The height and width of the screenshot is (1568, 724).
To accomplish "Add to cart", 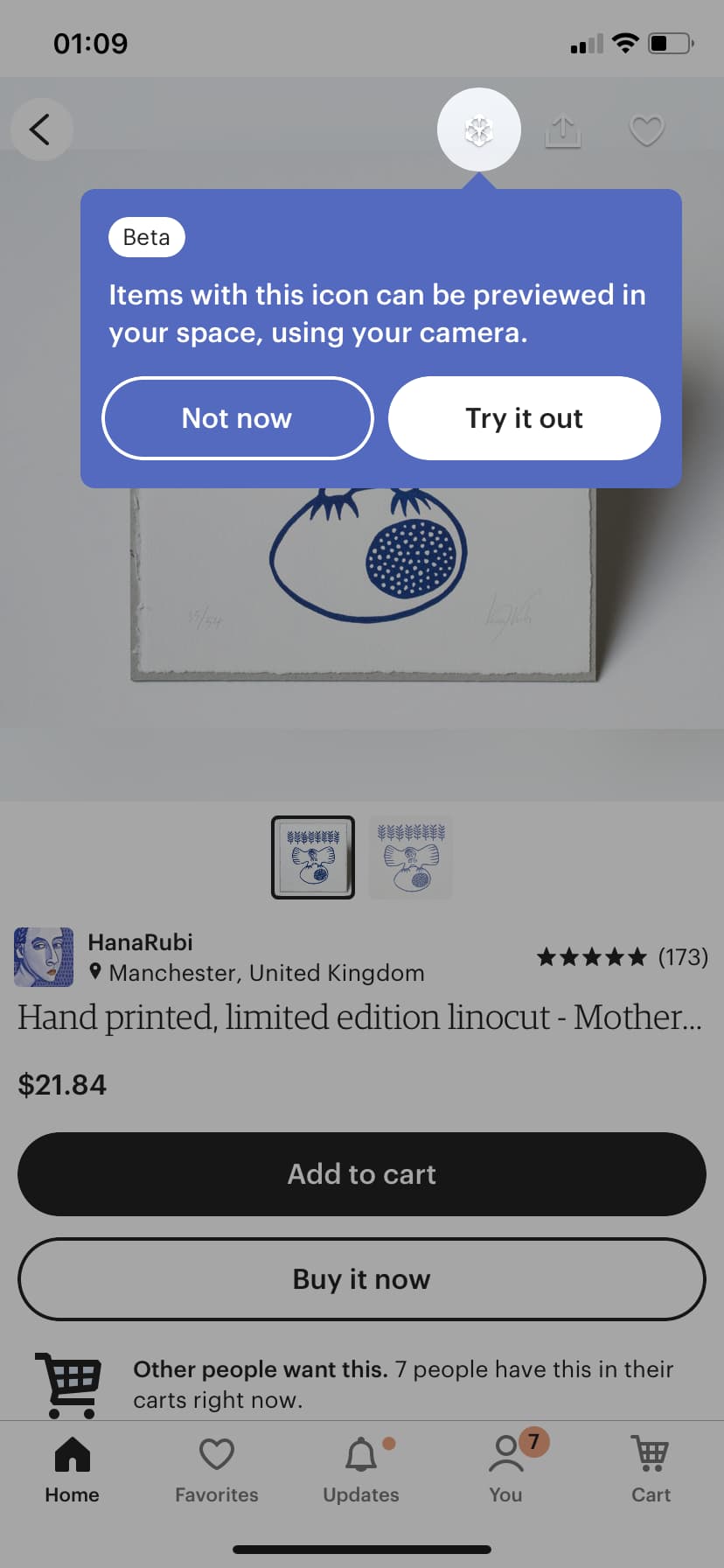I will click(362, 1174).
